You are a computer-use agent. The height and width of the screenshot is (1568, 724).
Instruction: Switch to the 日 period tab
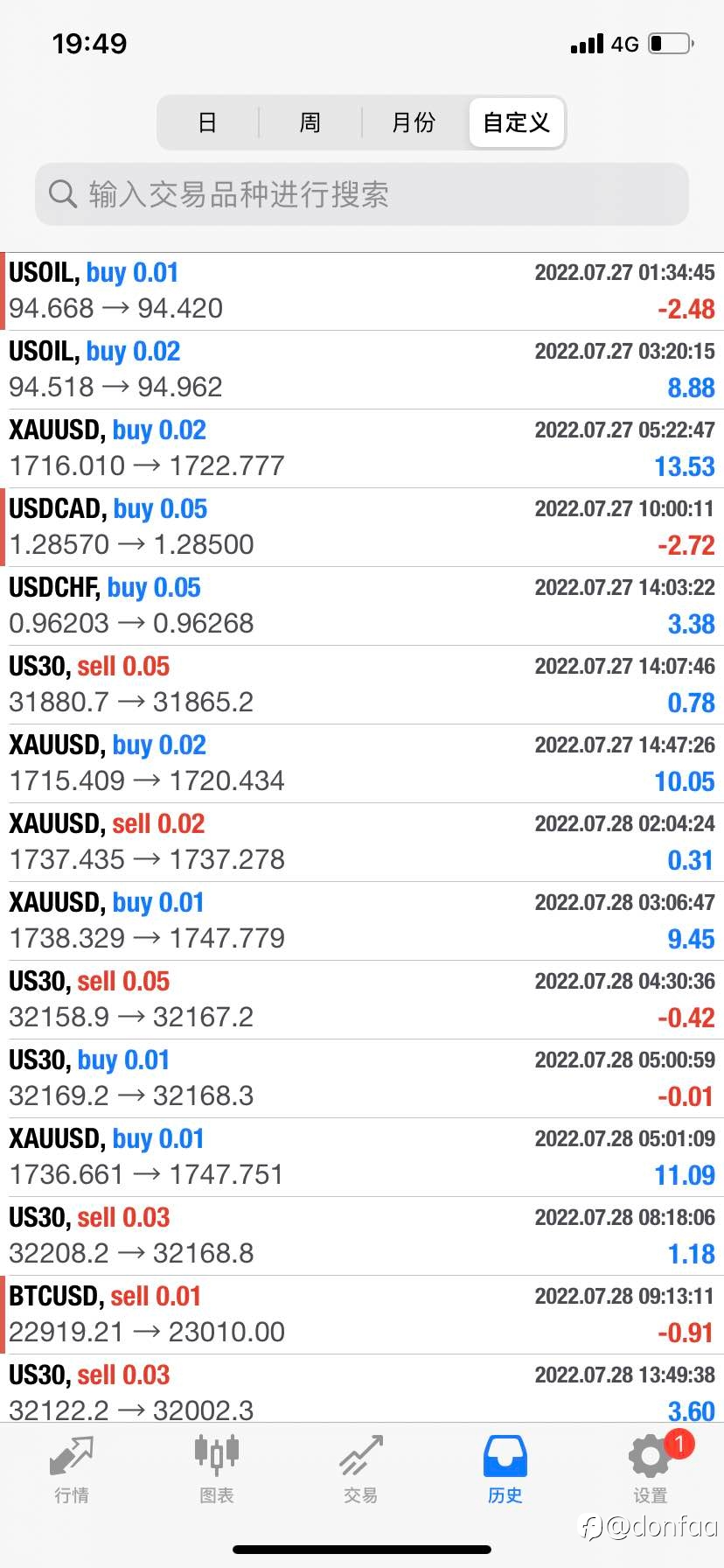[208, 122]
